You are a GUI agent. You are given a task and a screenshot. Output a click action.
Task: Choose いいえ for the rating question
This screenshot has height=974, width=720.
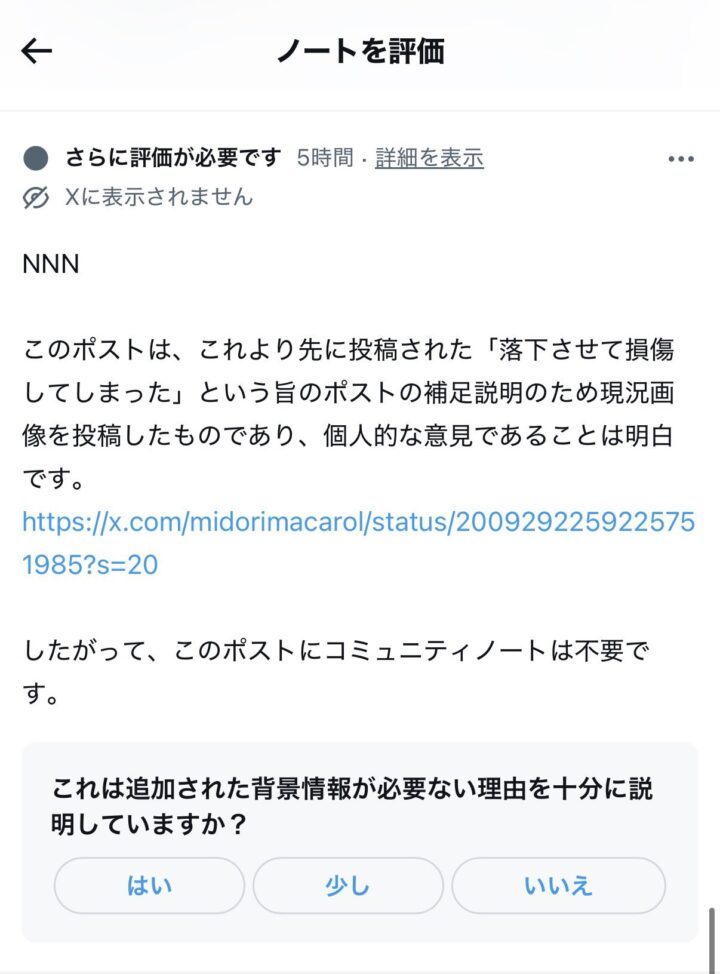pyautogui.click(x=558, y=885)
